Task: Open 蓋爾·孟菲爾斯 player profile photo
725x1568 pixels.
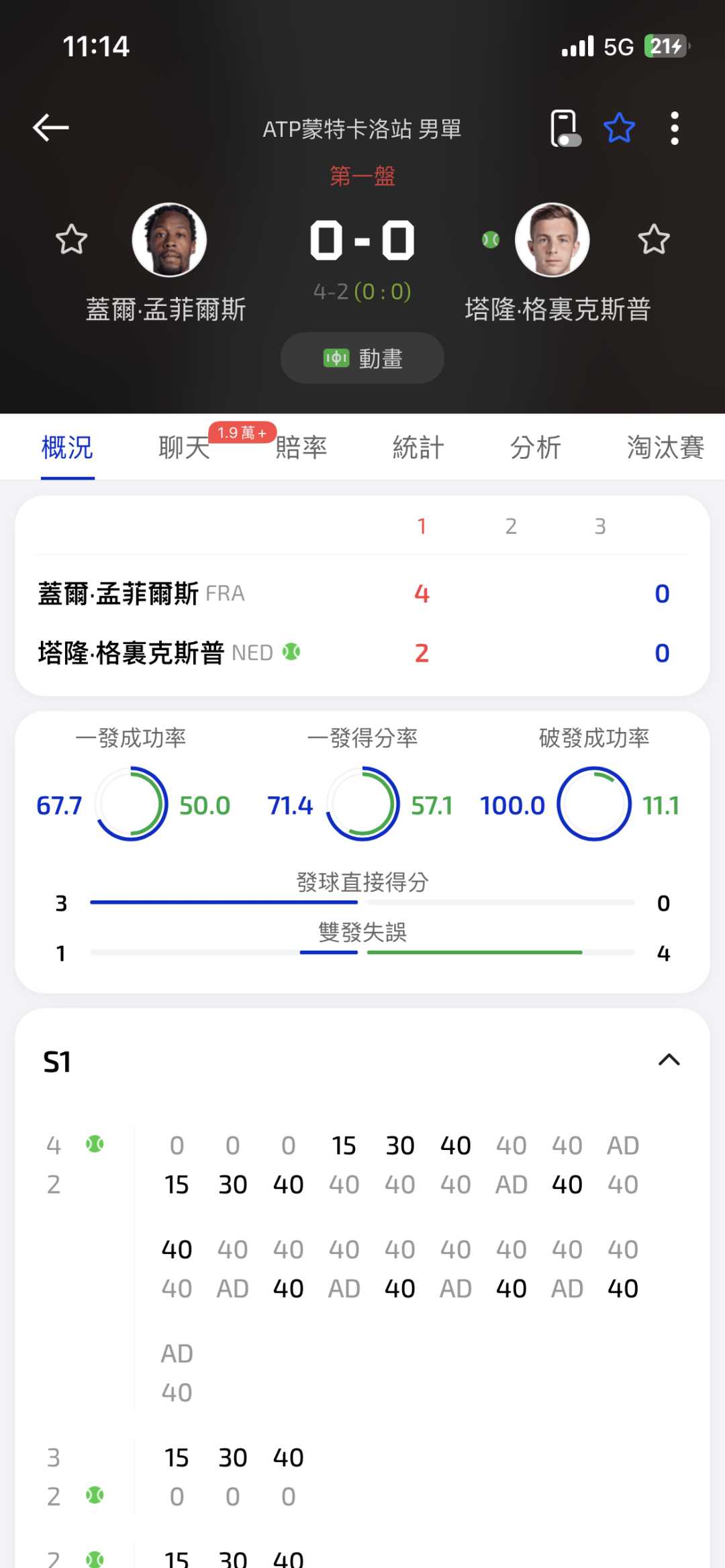Action: pos(169,240)
